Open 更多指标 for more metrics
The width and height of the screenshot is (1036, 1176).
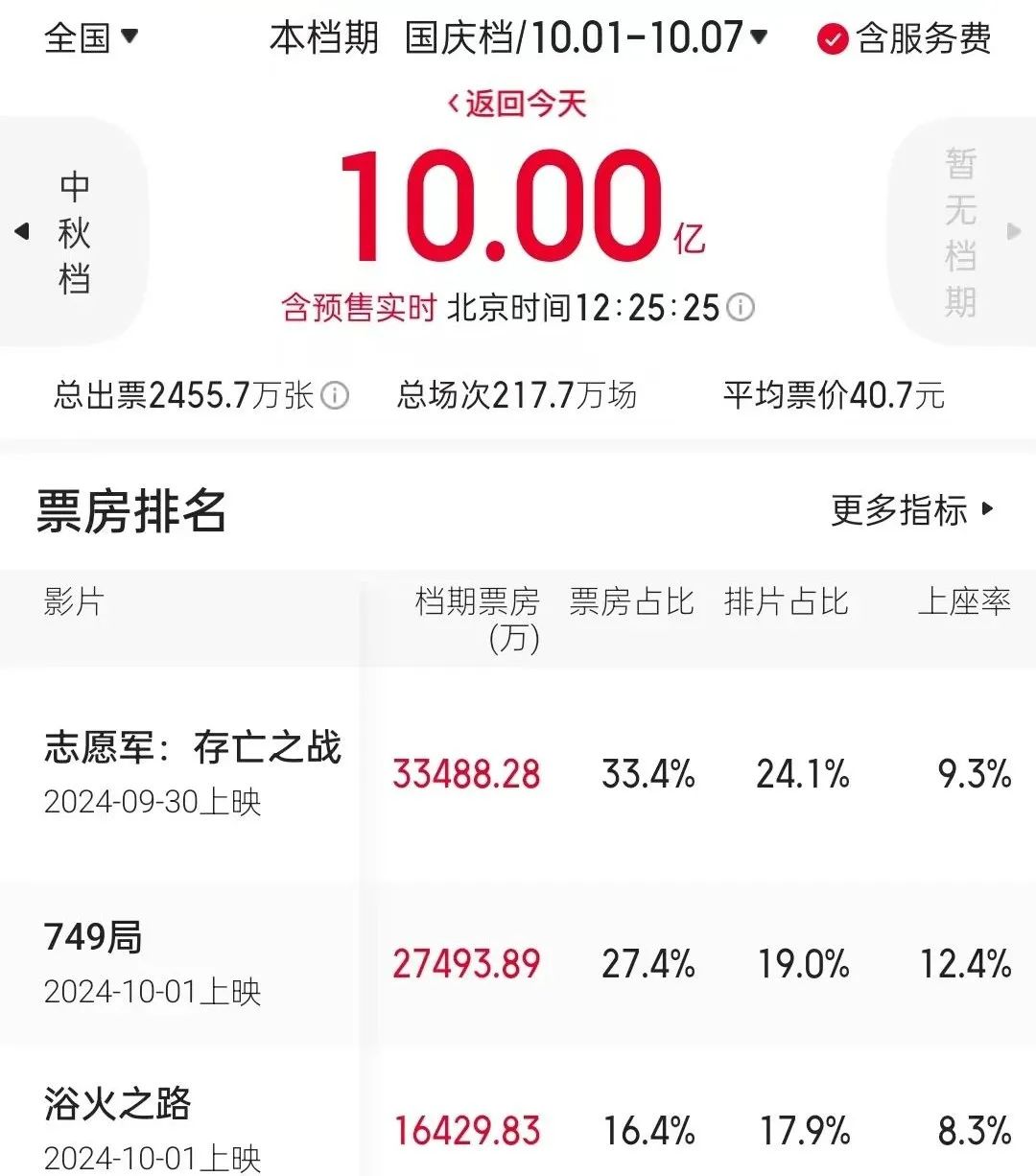912,510
